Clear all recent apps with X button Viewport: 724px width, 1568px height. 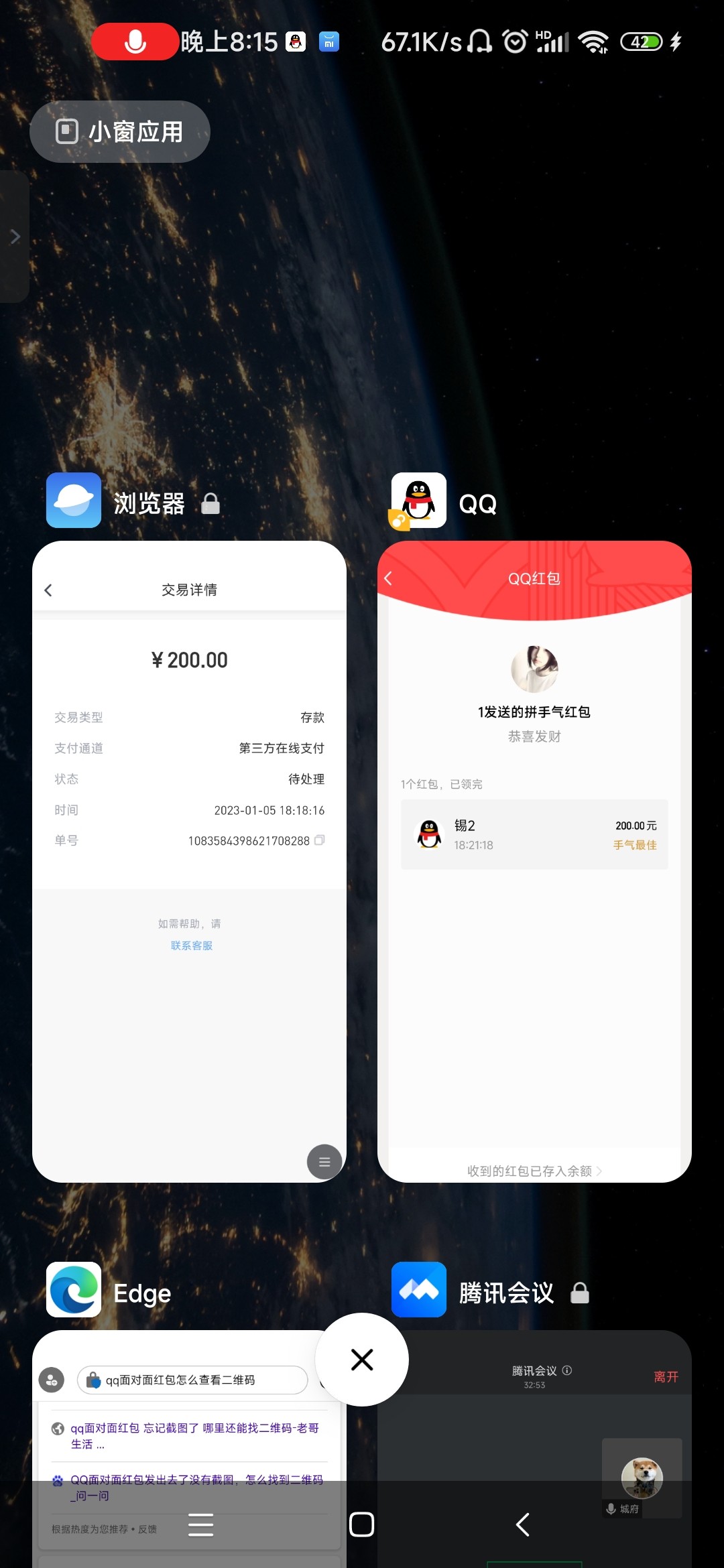pos(362,1360)
